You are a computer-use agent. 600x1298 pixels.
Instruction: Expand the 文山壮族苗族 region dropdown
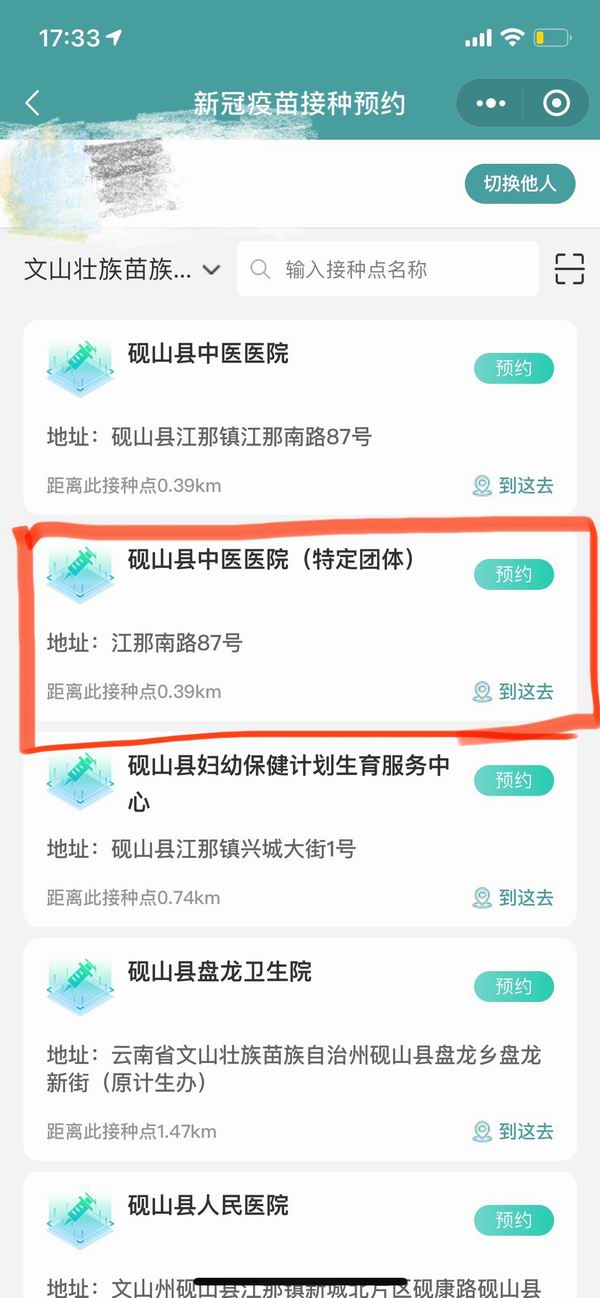(x=122, y=270)
